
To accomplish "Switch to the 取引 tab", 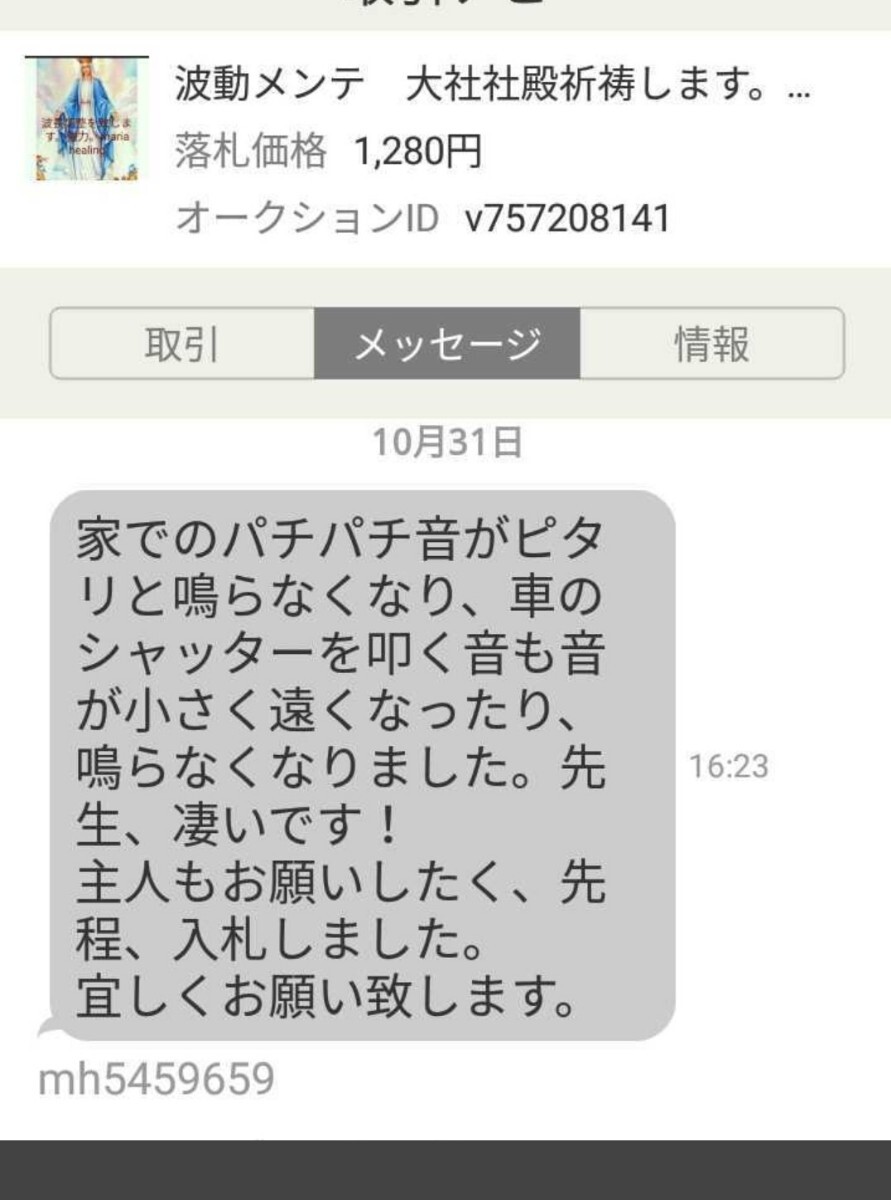I will tap(180, 341).
